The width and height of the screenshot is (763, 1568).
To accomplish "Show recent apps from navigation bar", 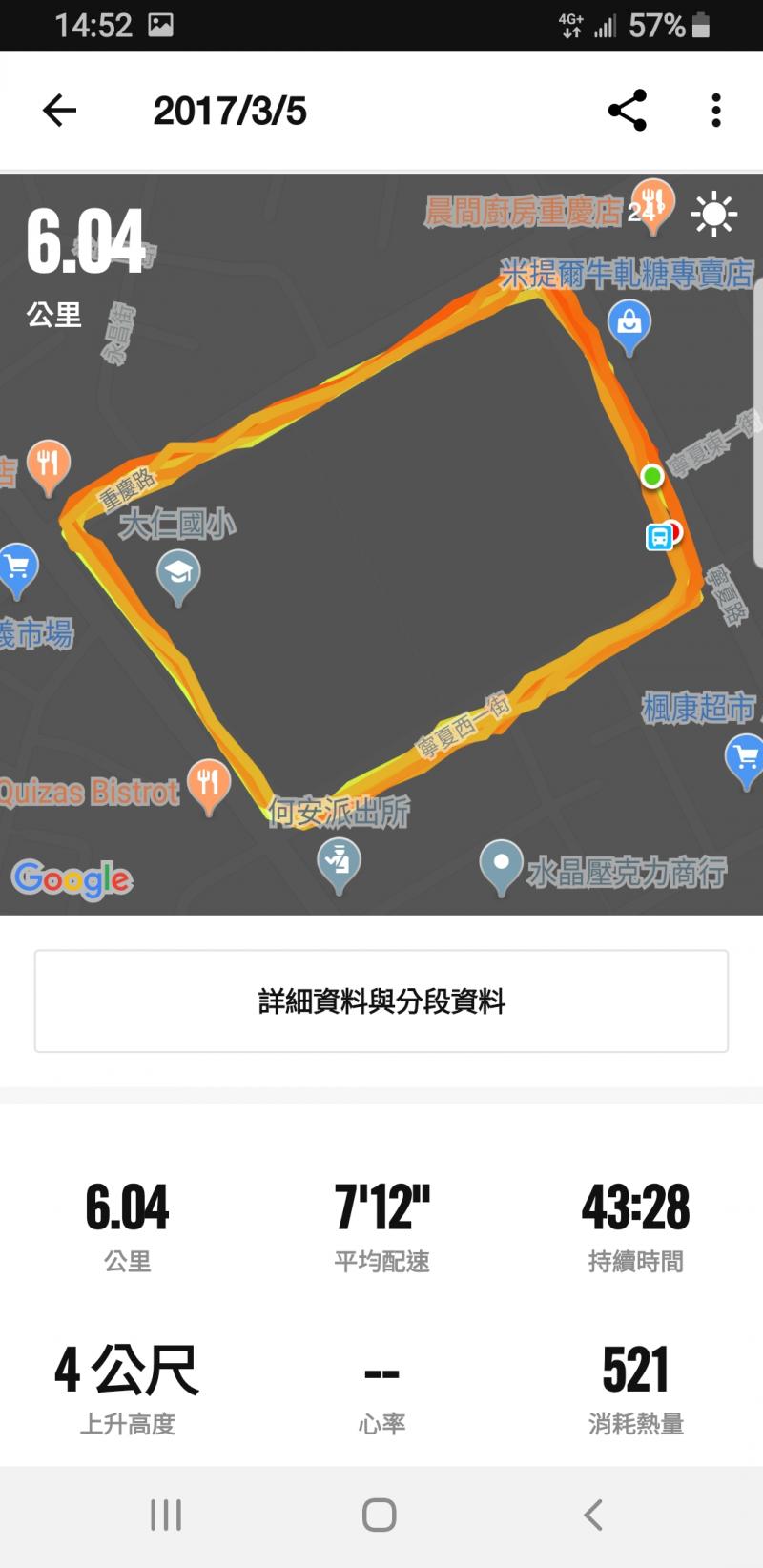I will (166, 1515).
